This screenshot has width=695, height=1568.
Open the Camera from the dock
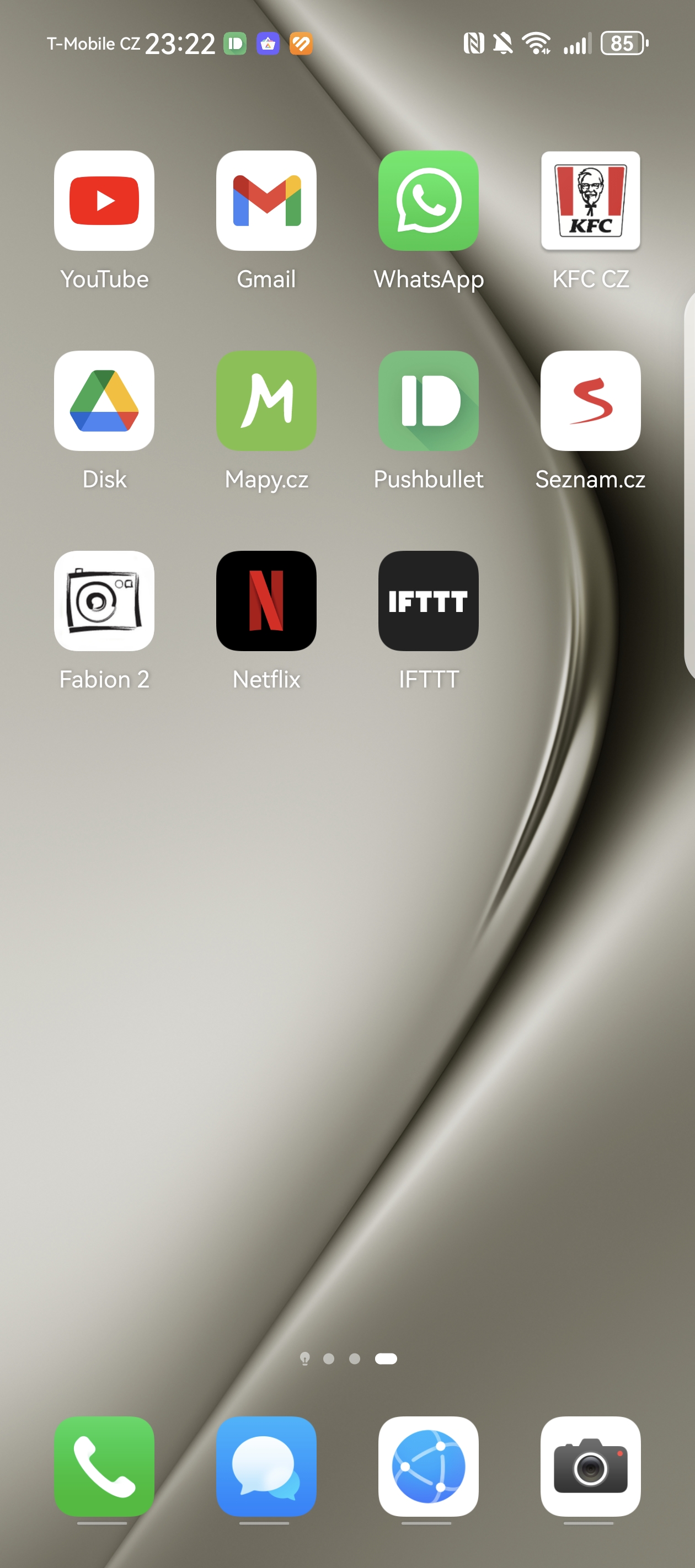tap(590, 1466)
